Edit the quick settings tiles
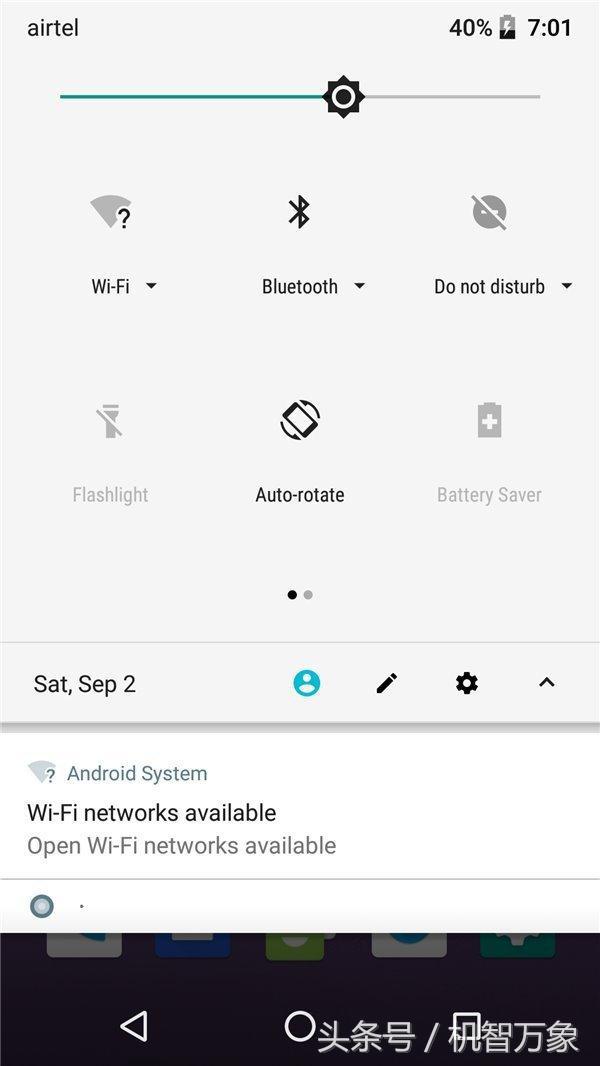 pyautogui.click(x=387, y=683)
